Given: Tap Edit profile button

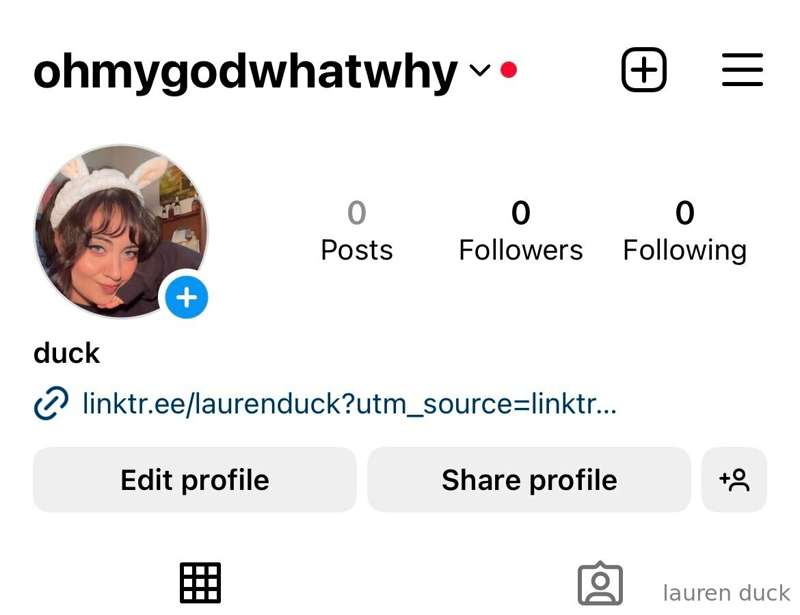Looking at the screenshot, I should coord(194,480).
